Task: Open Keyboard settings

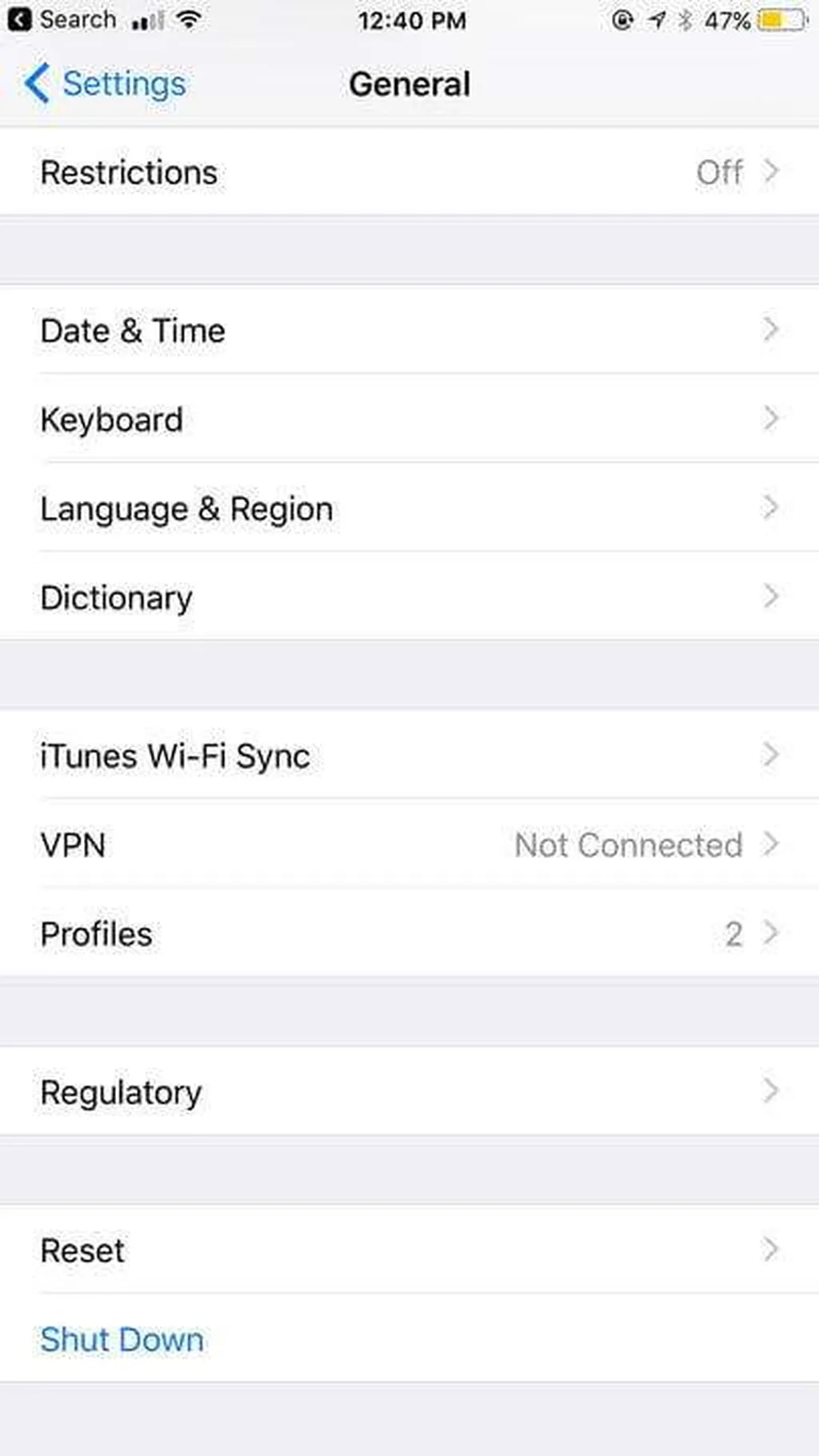Action: click(409, 419)
